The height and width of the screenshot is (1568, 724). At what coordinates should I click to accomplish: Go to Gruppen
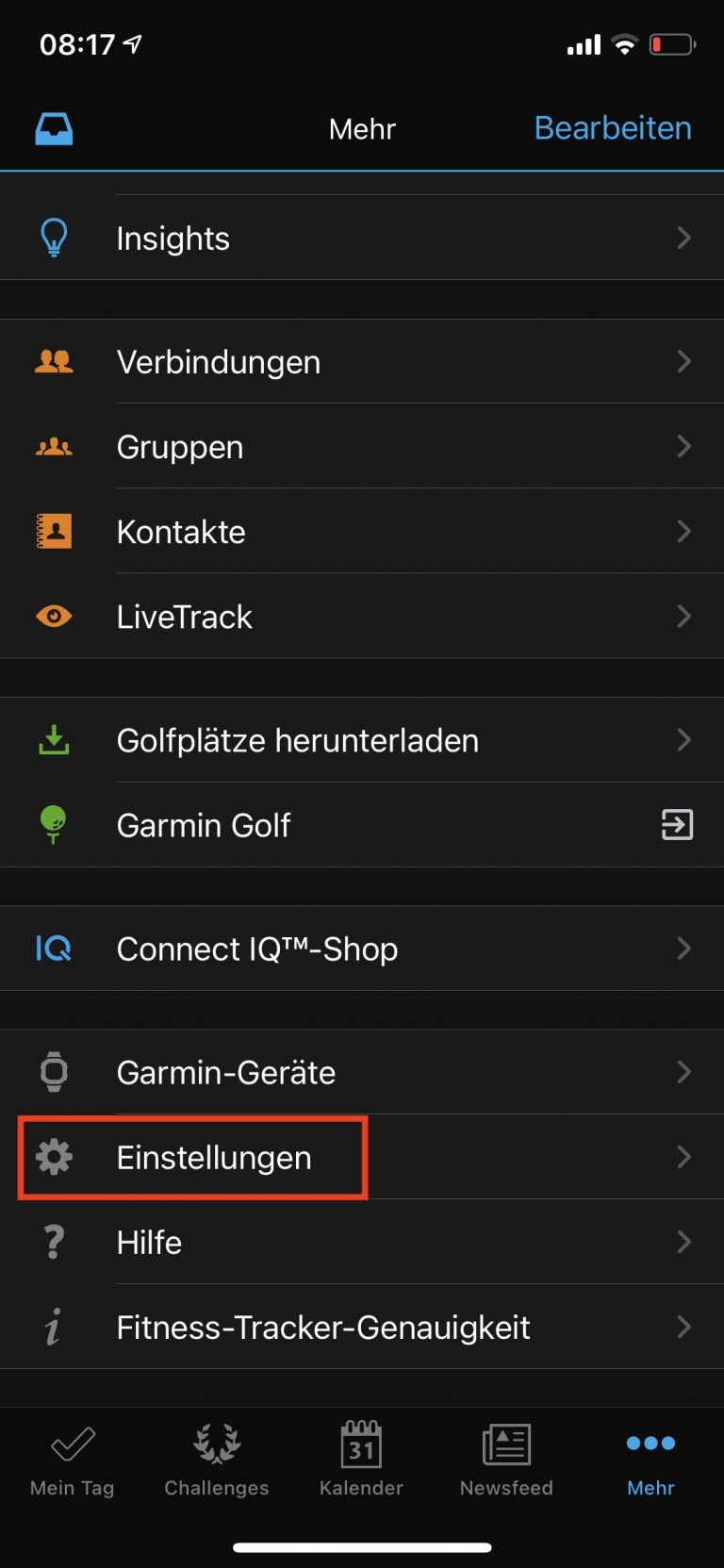362,446
